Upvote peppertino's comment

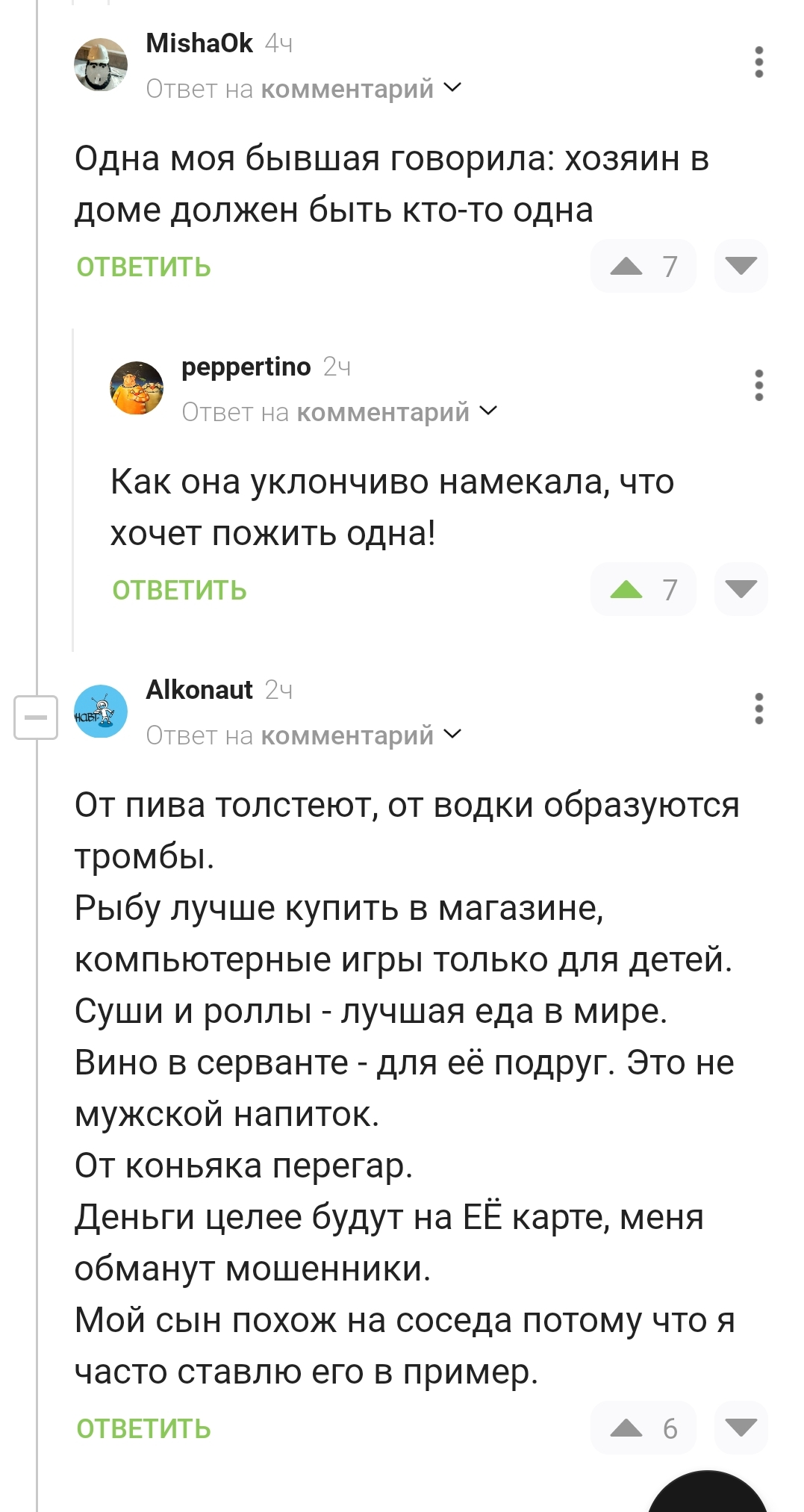(x=626, y=589)
